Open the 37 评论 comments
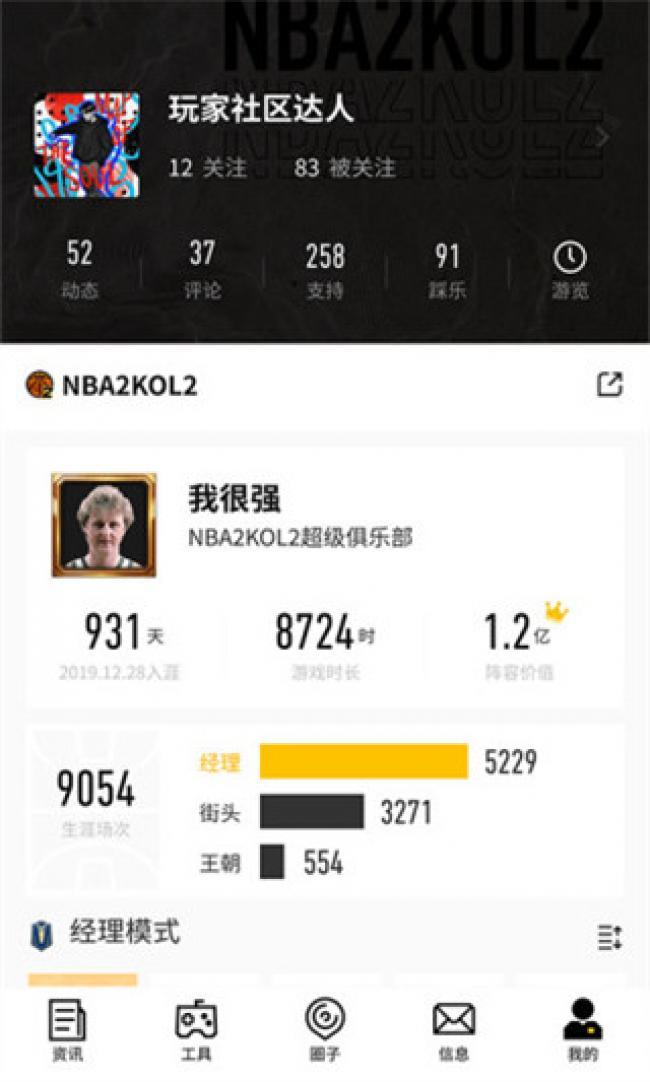Viewport: 650px width, 1082px height. pyautogui.click(x=202, y=270)
